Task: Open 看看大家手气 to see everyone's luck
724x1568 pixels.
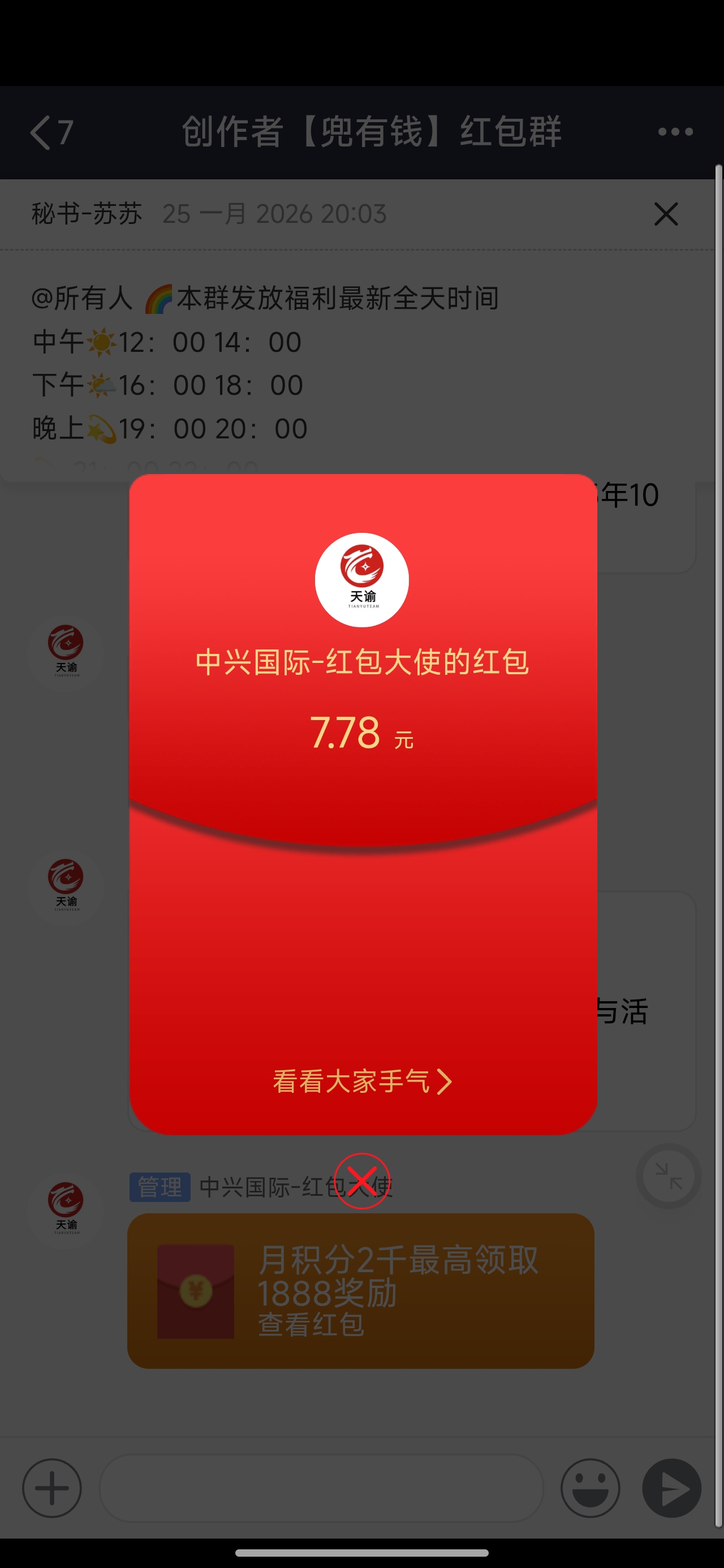Action: [361, 1082]
